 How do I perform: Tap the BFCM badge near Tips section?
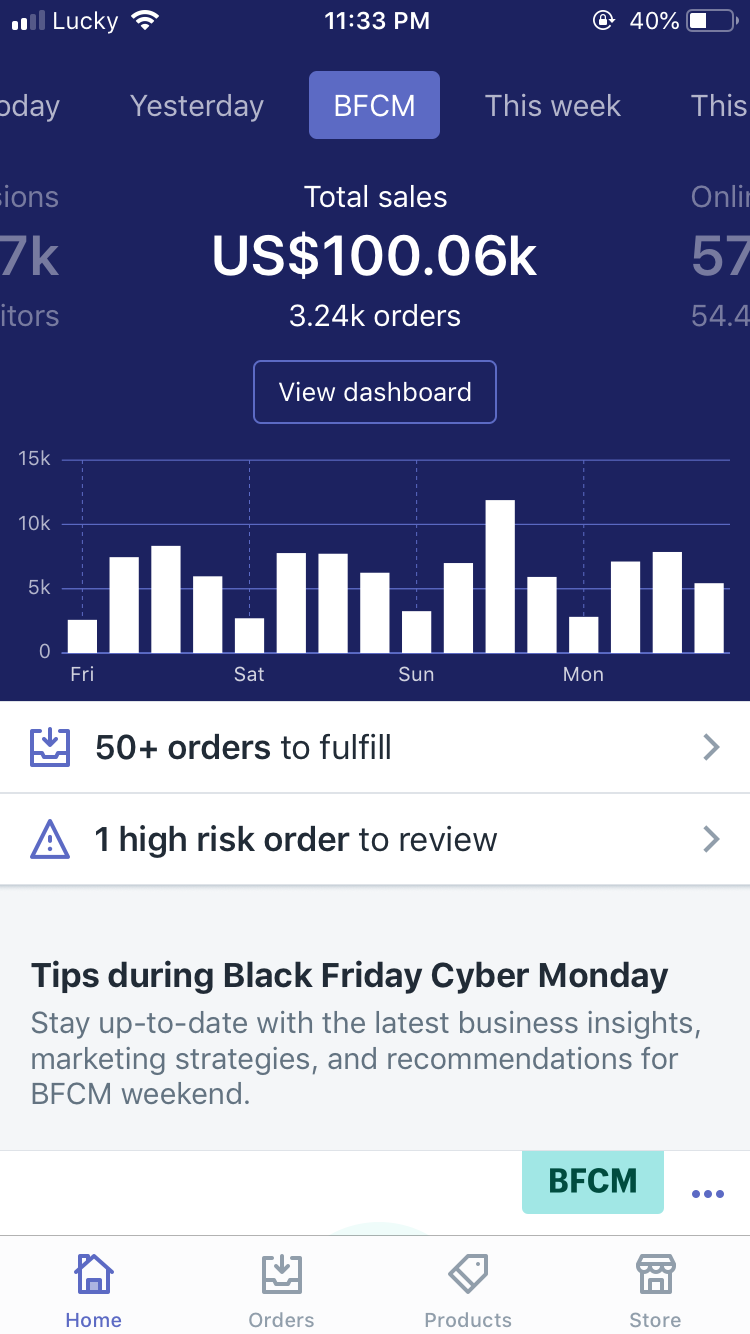(592, 1181)
